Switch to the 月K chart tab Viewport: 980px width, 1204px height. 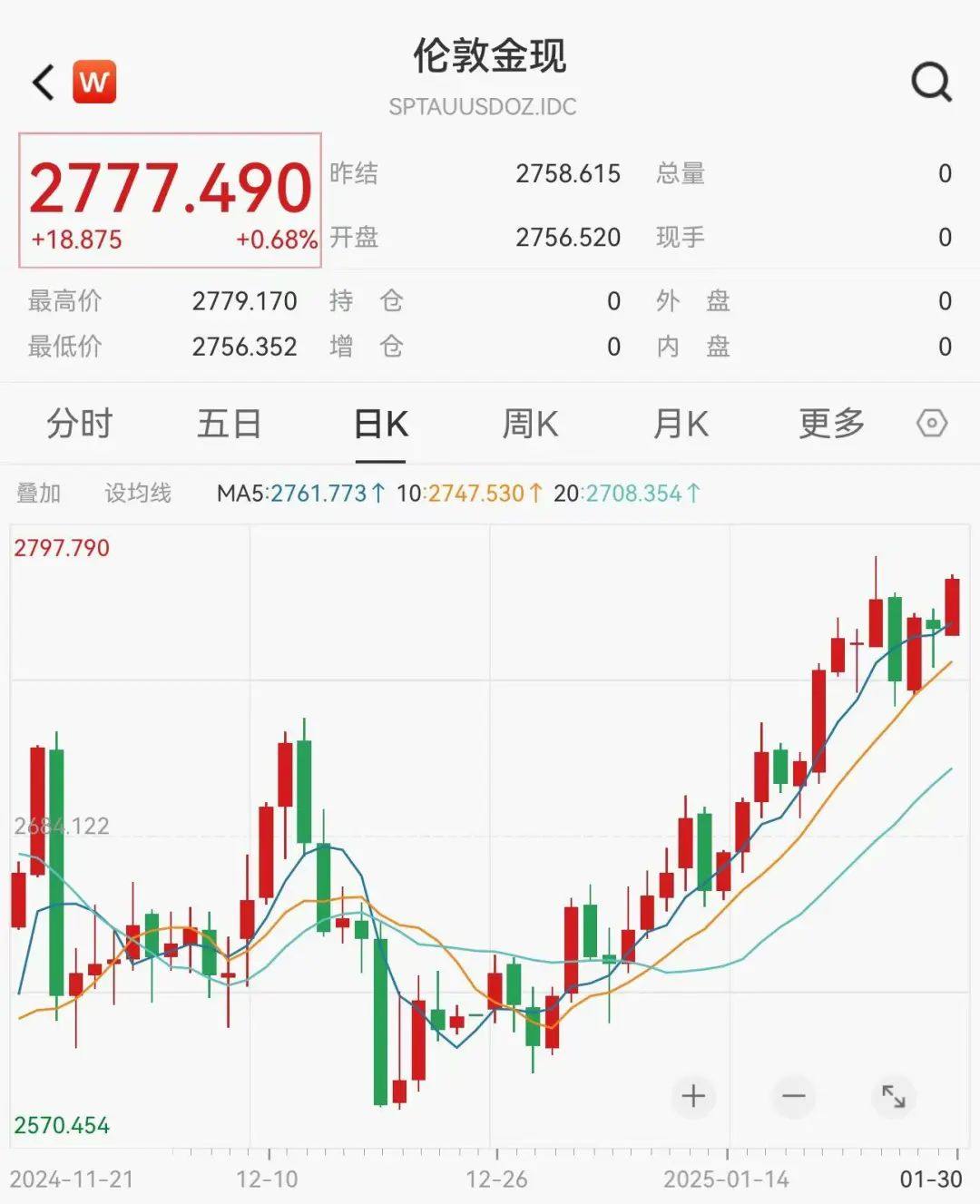click(681, 424)
